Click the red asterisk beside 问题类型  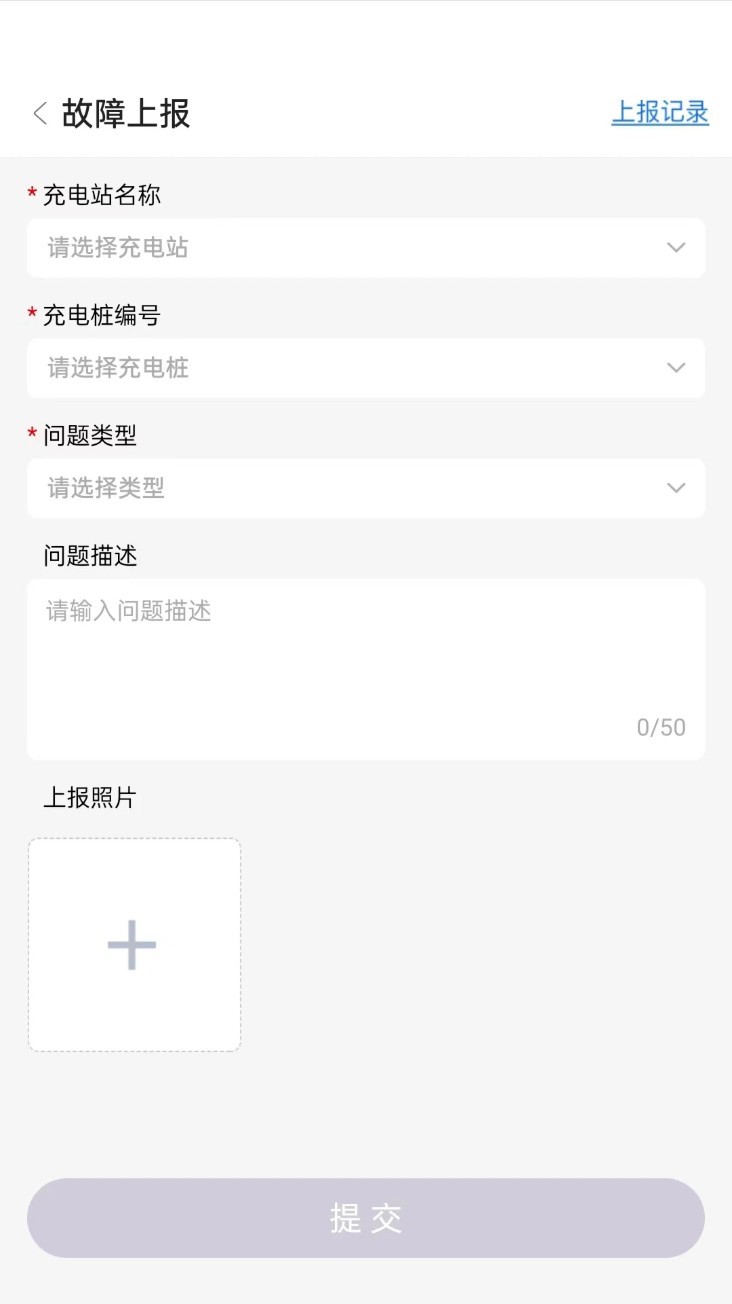[33, 436]
